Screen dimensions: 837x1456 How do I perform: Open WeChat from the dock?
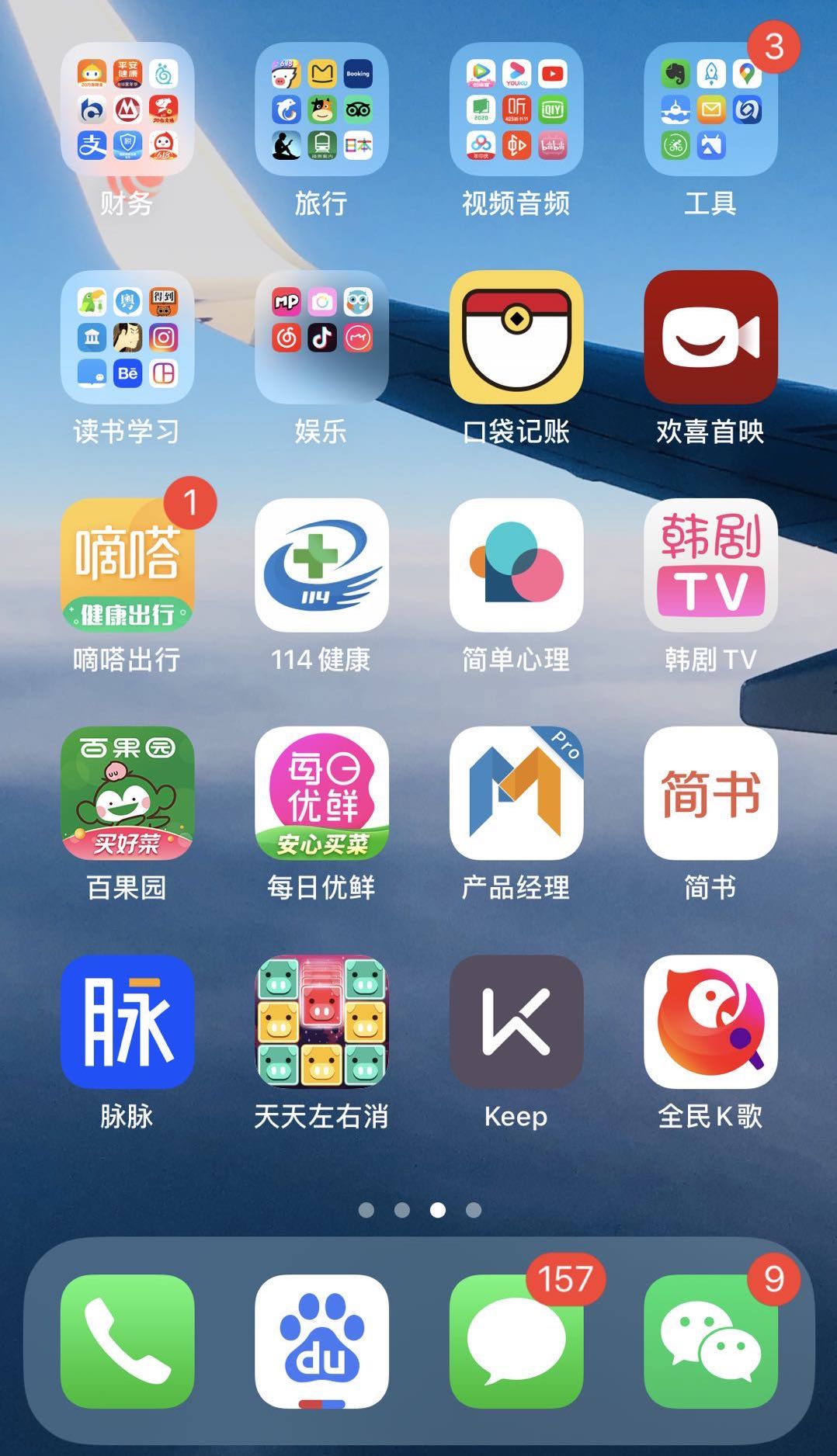click(710, 1341)
